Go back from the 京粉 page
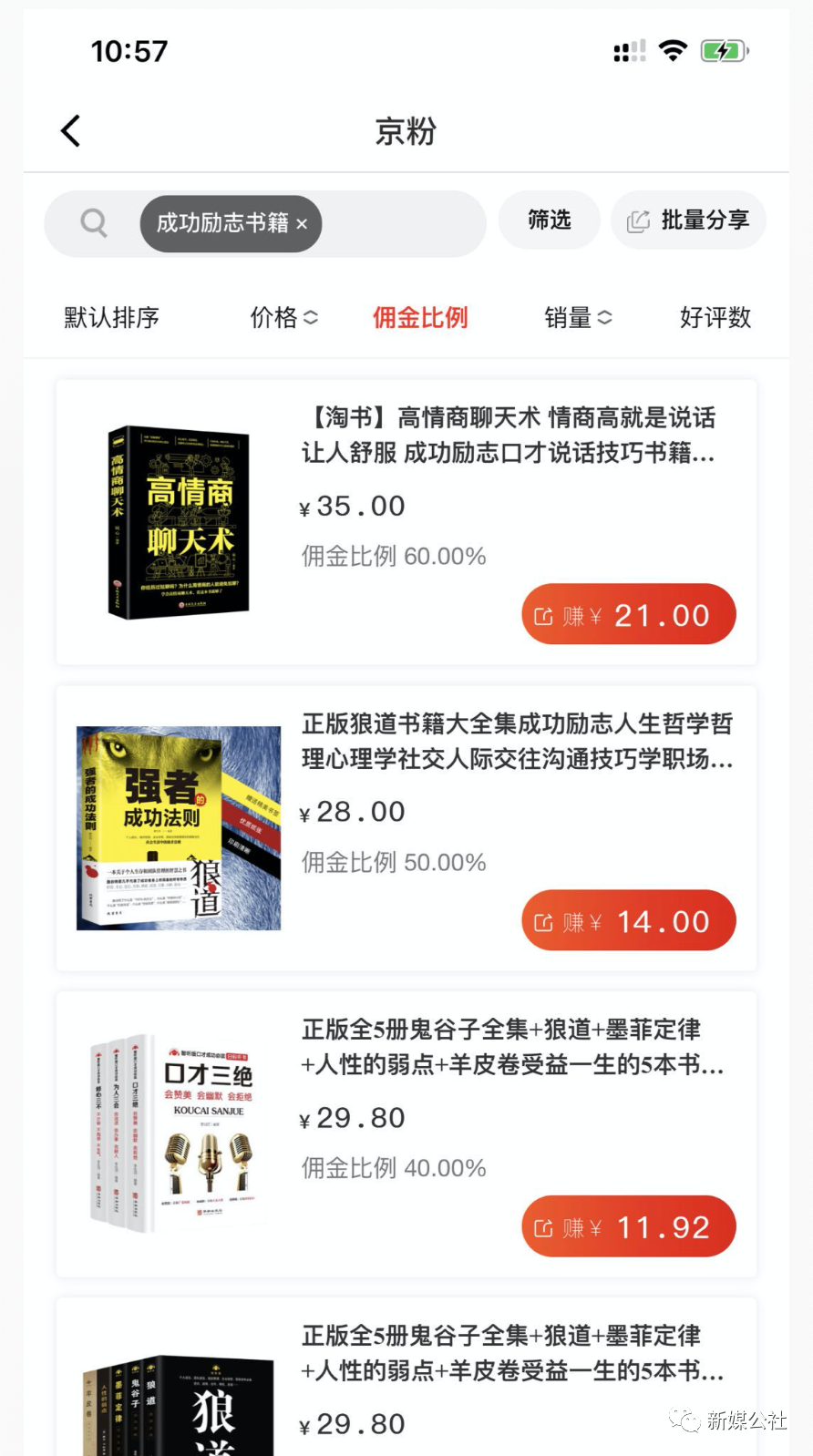813x1456 pixels. pyautogui.click(x=71, y=131)
